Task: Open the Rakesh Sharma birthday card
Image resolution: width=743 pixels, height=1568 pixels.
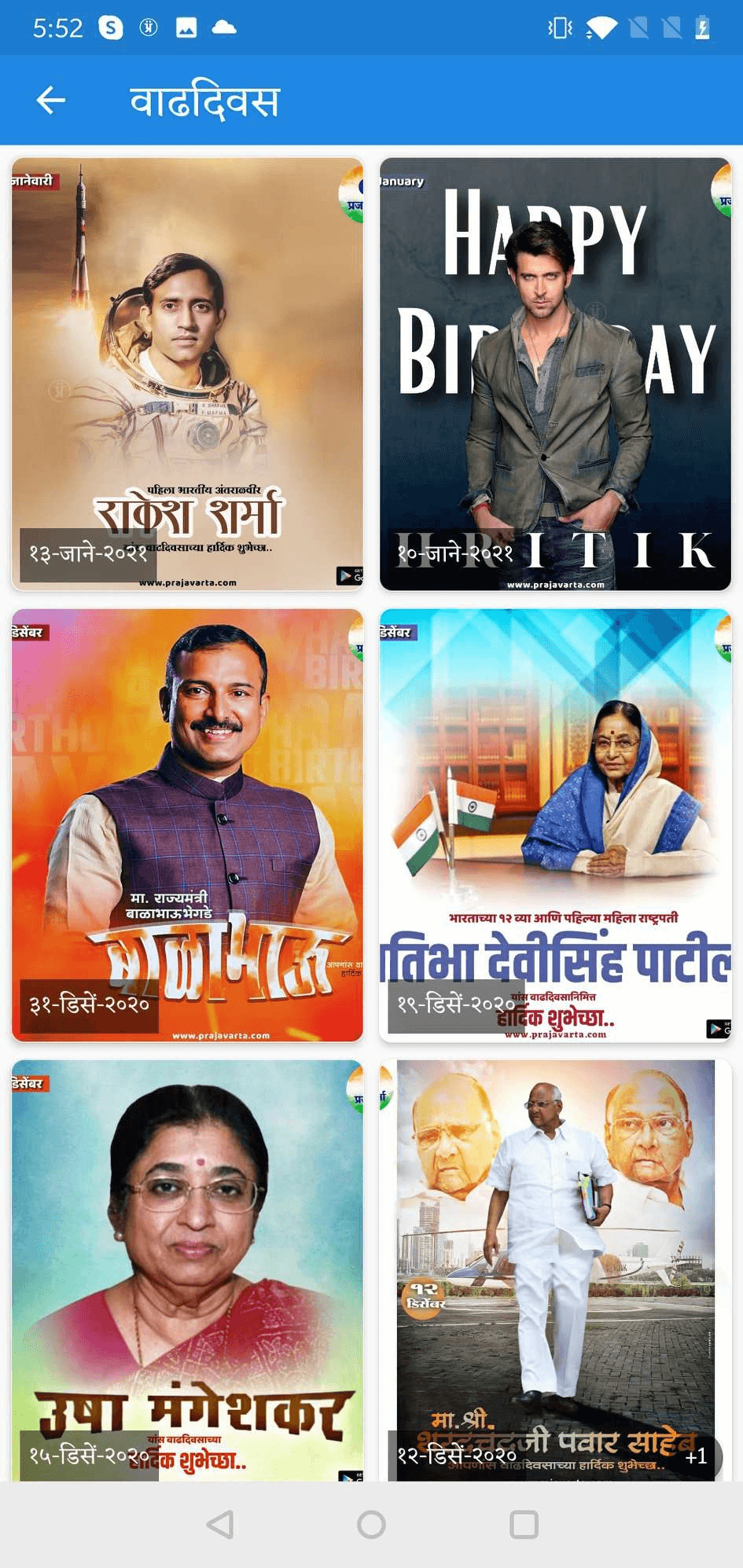Action: click(x=187, y=374)
